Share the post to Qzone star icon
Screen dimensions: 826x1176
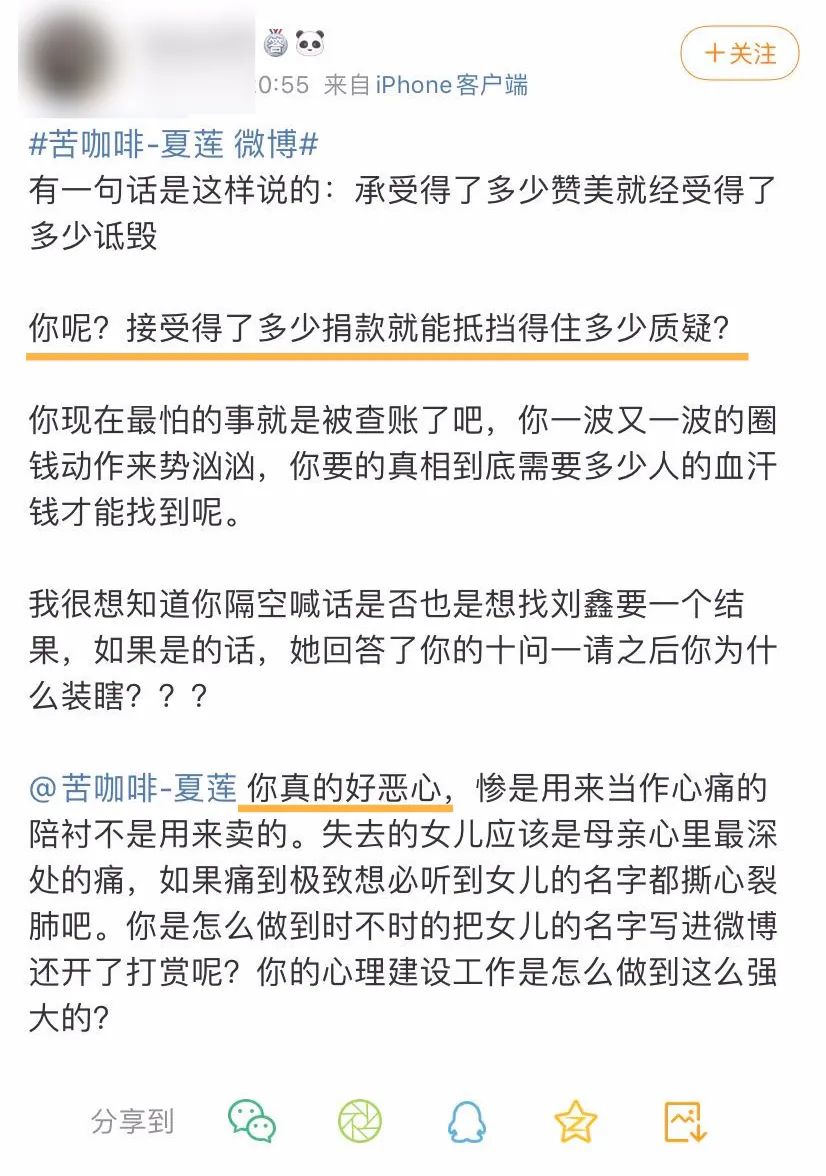tap(575, 1121)
